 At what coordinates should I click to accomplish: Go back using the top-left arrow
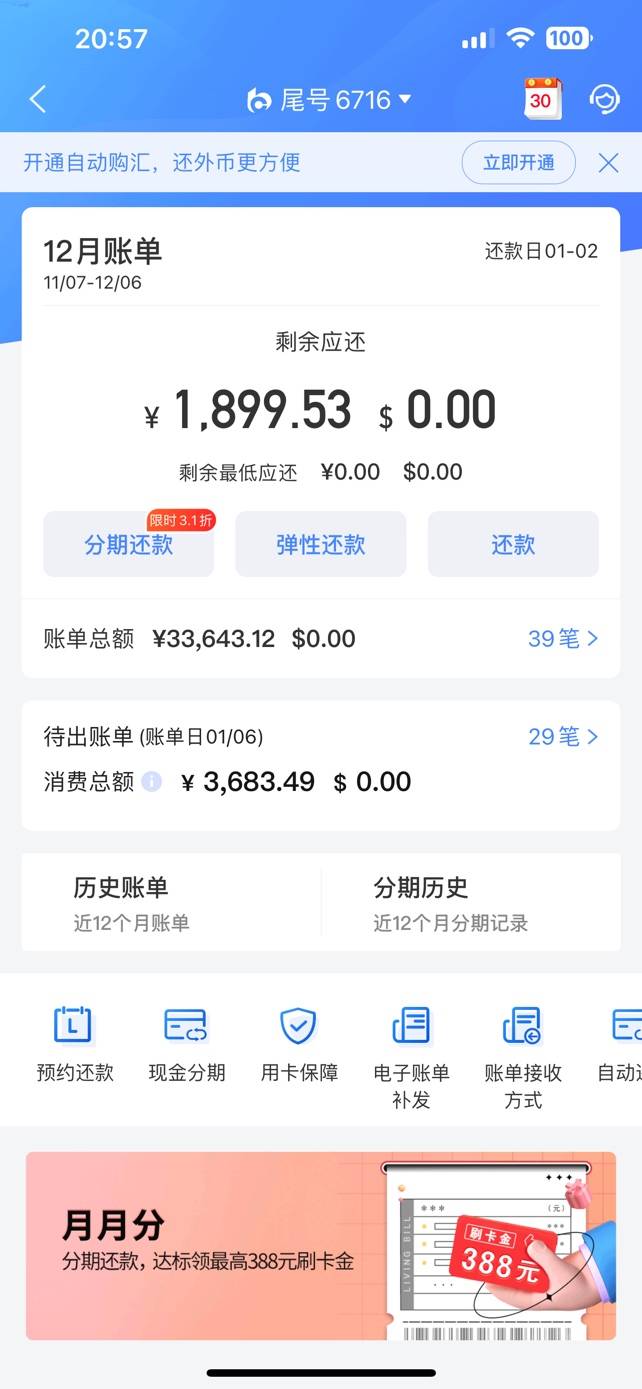(38, 99)
